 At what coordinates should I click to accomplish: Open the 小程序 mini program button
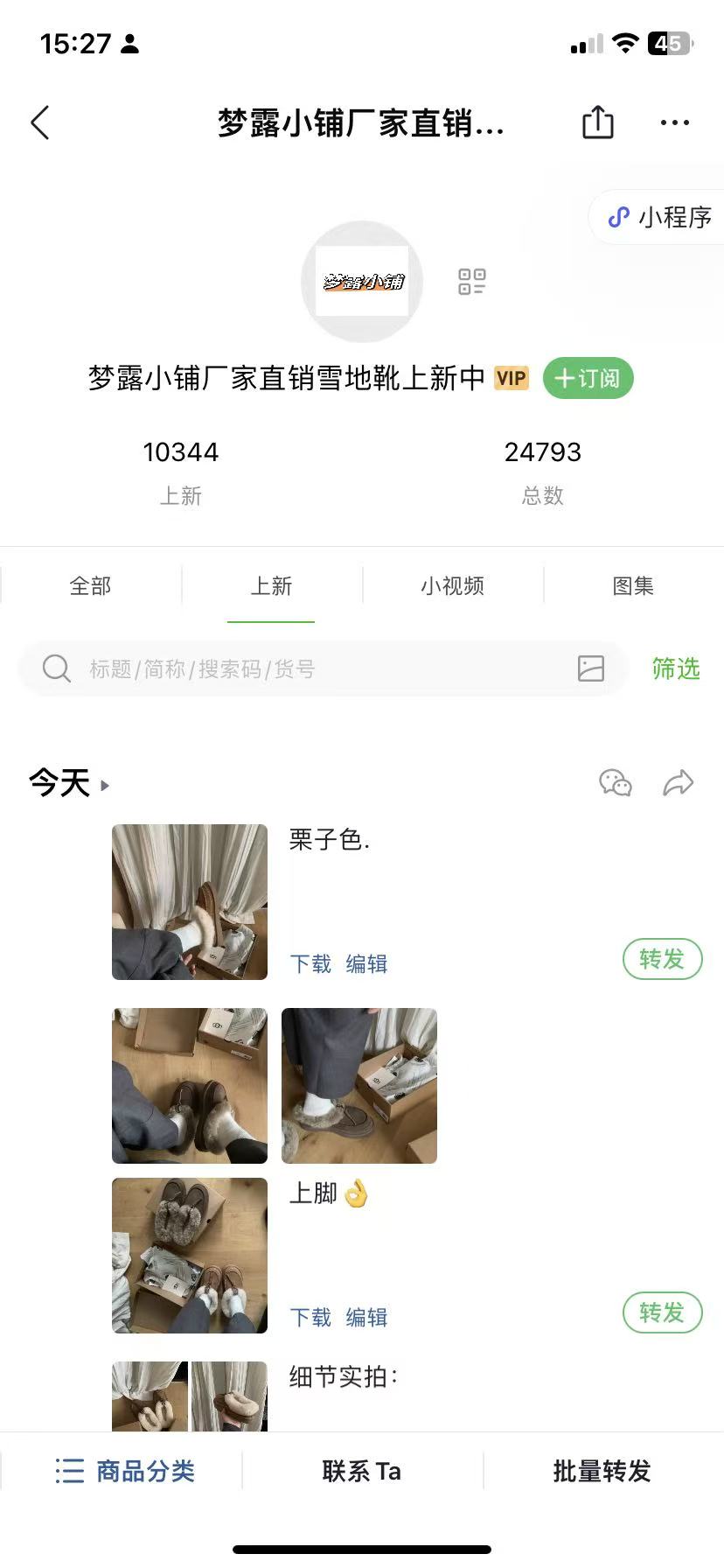click(x=661, y=217)
